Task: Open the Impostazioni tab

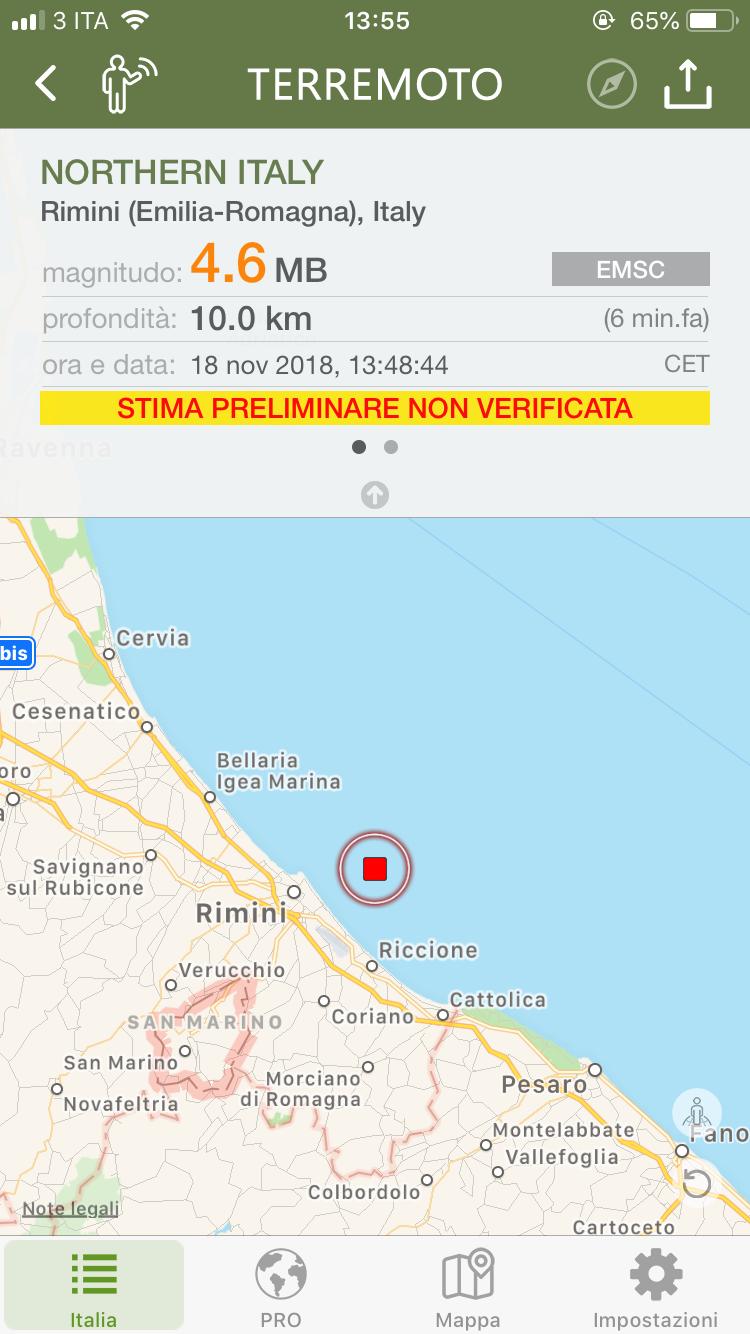Action: click(x=656, y=1287)
